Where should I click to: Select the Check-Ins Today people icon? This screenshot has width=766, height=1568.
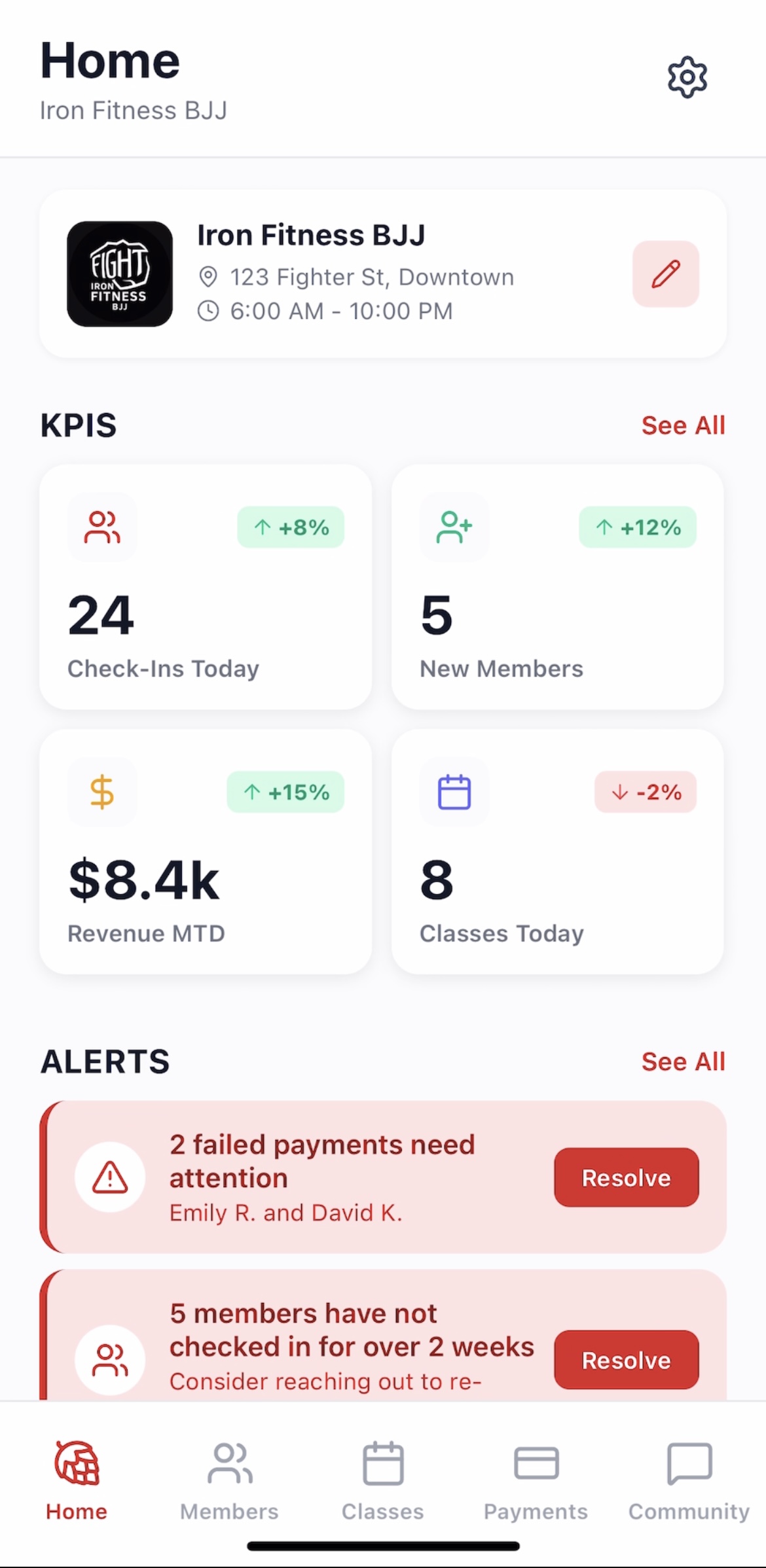pyautogui.click(x=102, y=527)
